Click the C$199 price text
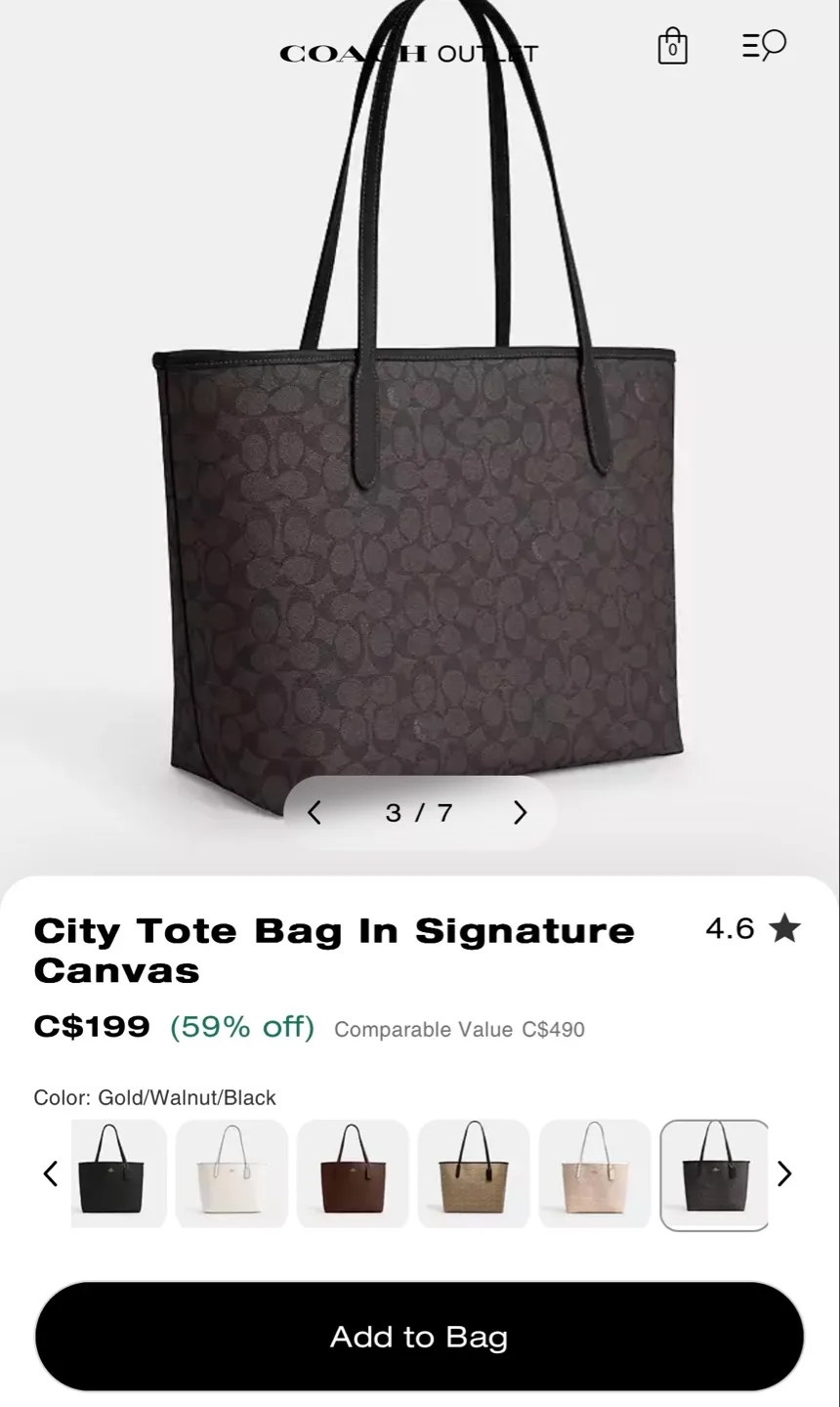 tap(91, 1027)
